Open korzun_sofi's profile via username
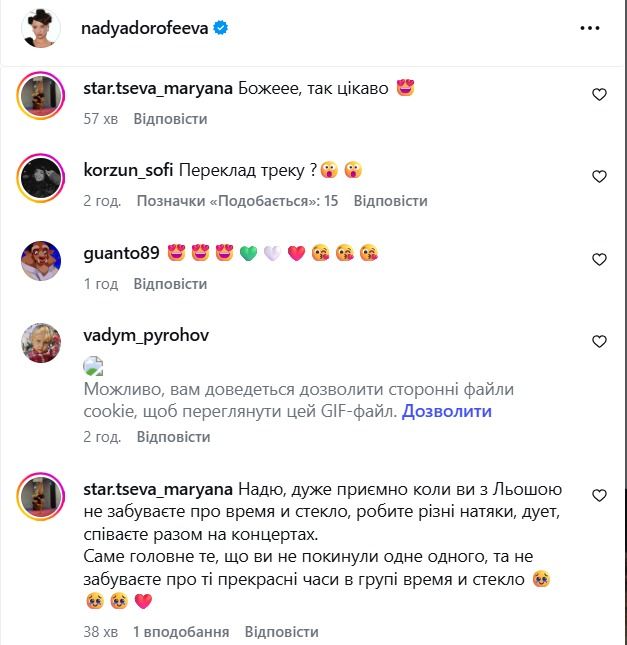This screenshot has height=645, width=627. coord(123,171)
